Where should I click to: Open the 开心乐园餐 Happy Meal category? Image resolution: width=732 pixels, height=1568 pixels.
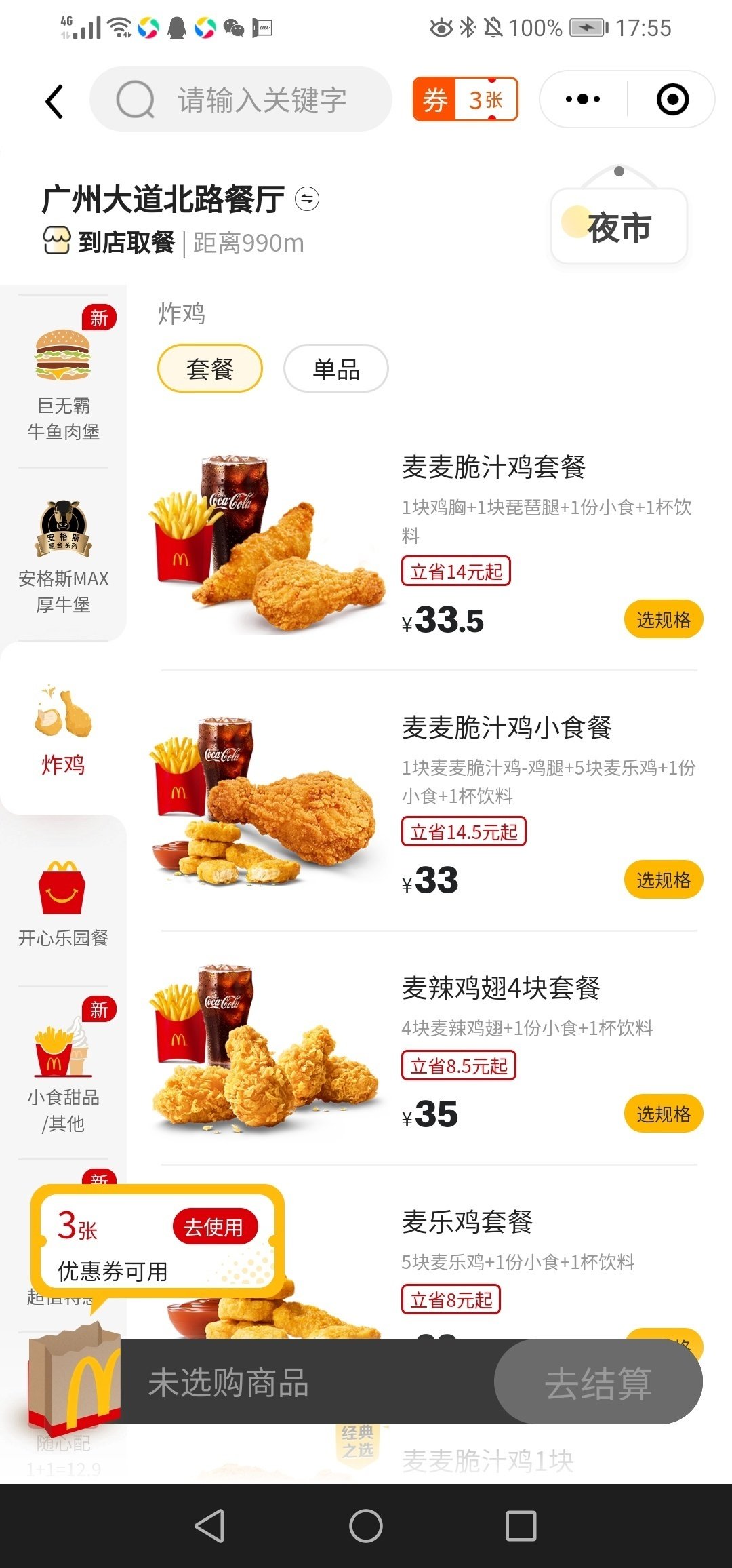coord(62,888)
